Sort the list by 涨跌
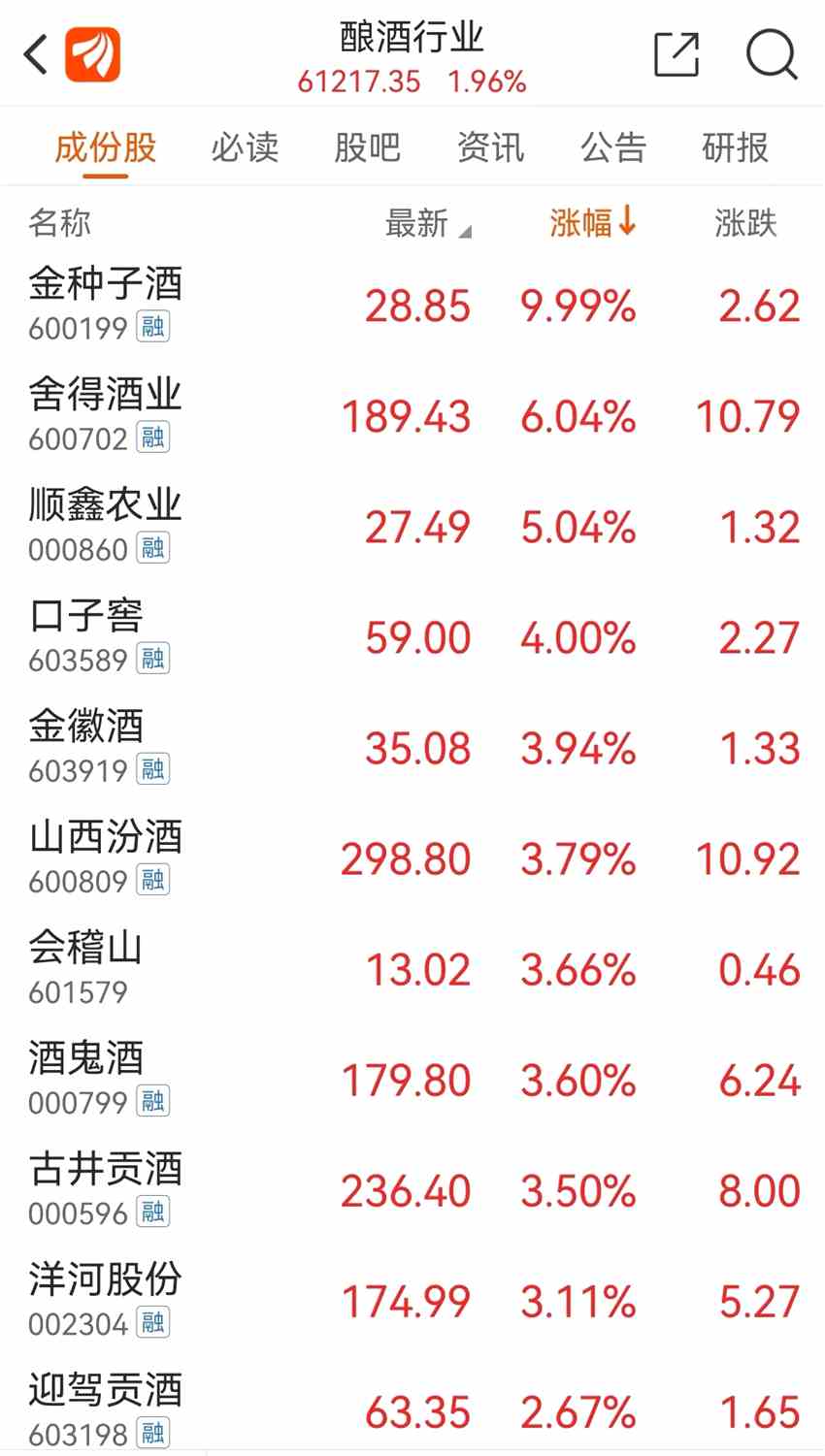Image resolution: width=825 pixels, height=1456 pixels. pyautogui.click(x=745, y=223)
